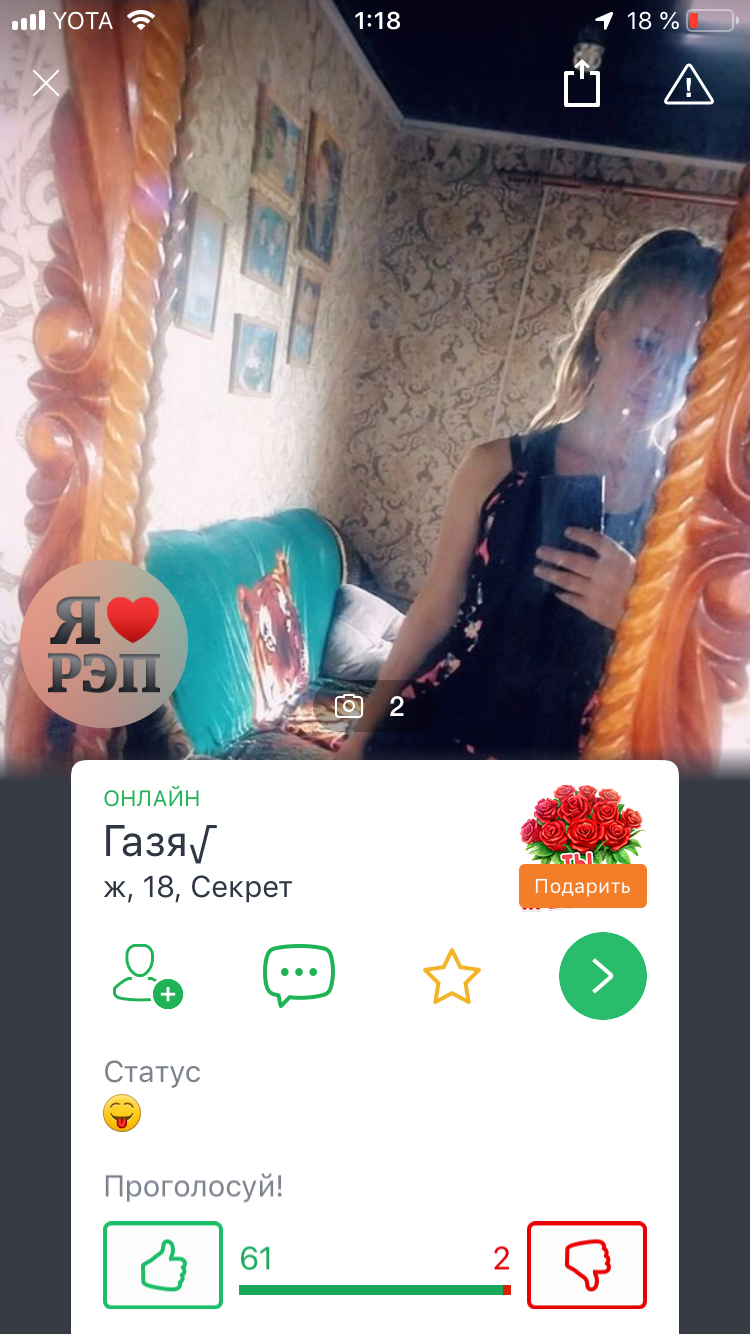Add Газя as a friend
Screen dimensions: 750x1334
(146, 974)
